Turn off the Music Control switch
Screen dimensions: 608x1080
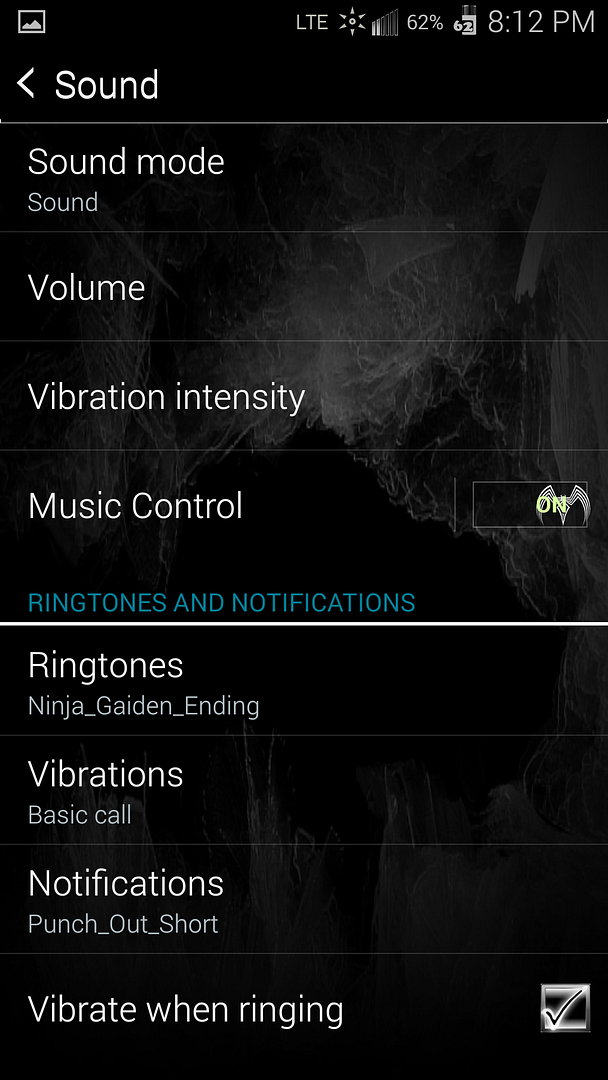coord(530,505)
